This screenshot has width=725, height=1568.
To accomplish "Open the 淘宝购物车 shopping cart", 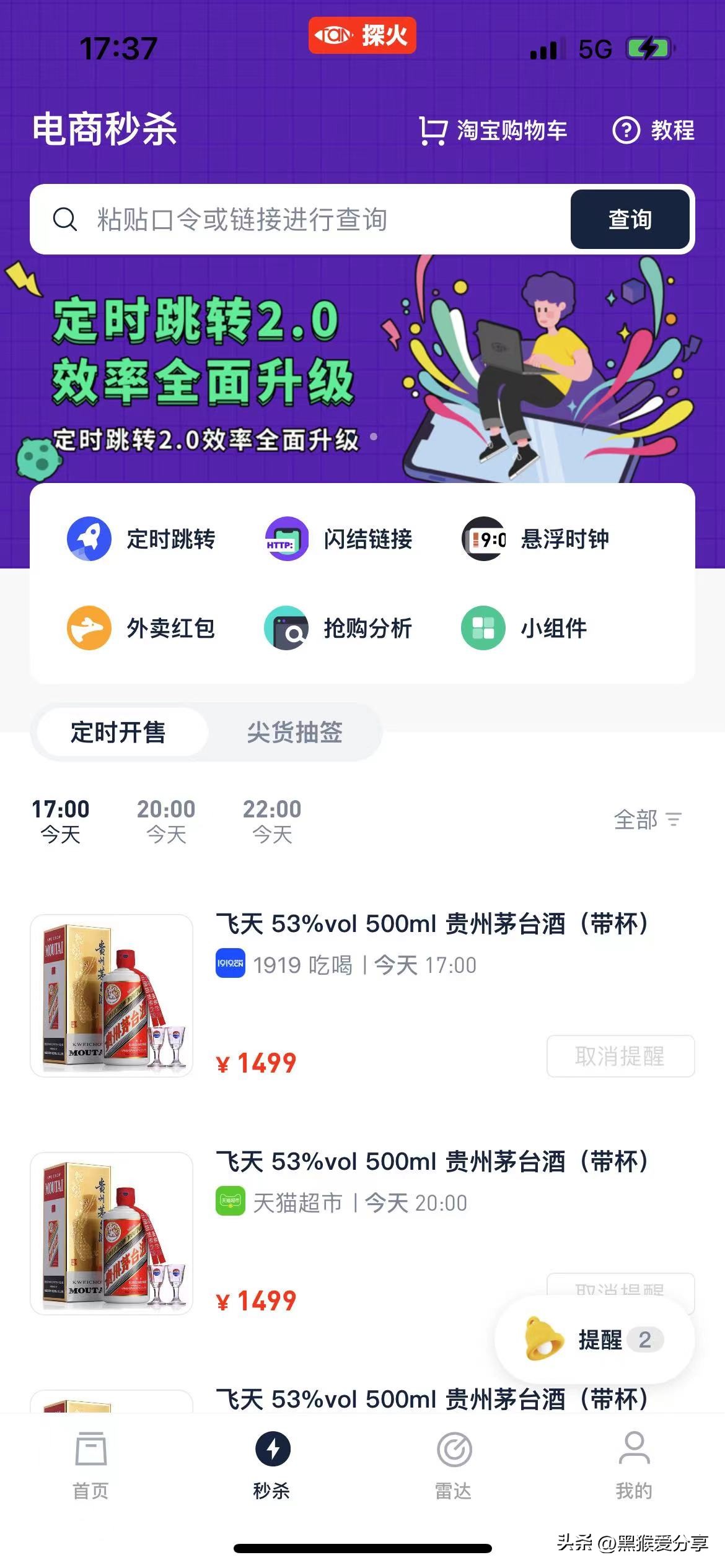I will tap(496, 131).
